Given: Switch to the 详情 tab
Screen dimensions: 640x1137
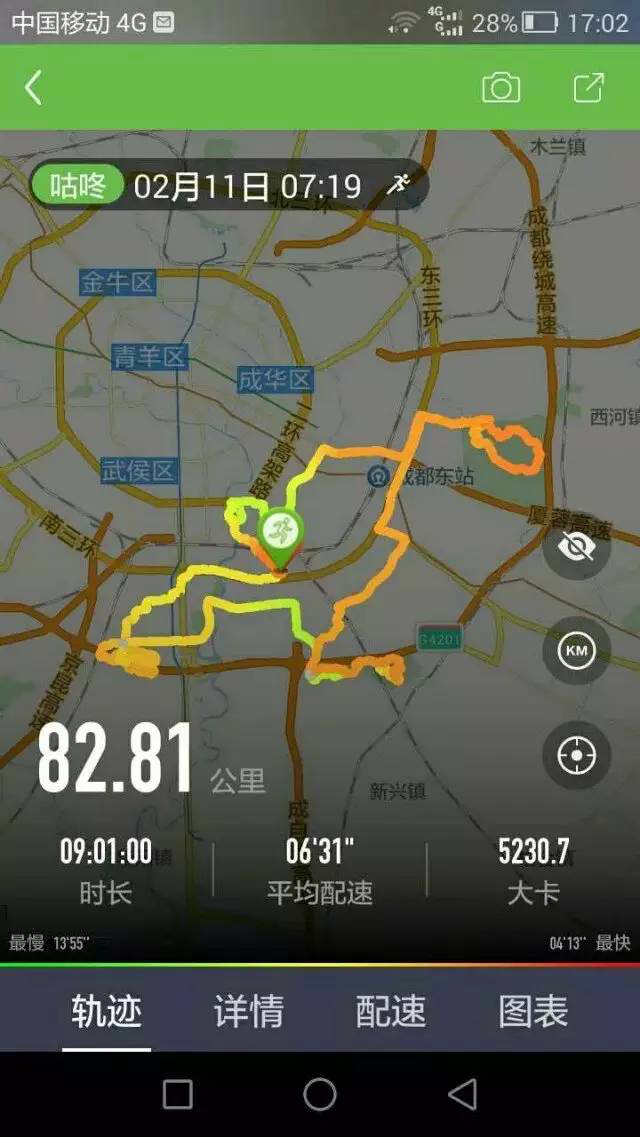Looking at the screenshot, I should tap(248, 1011).
